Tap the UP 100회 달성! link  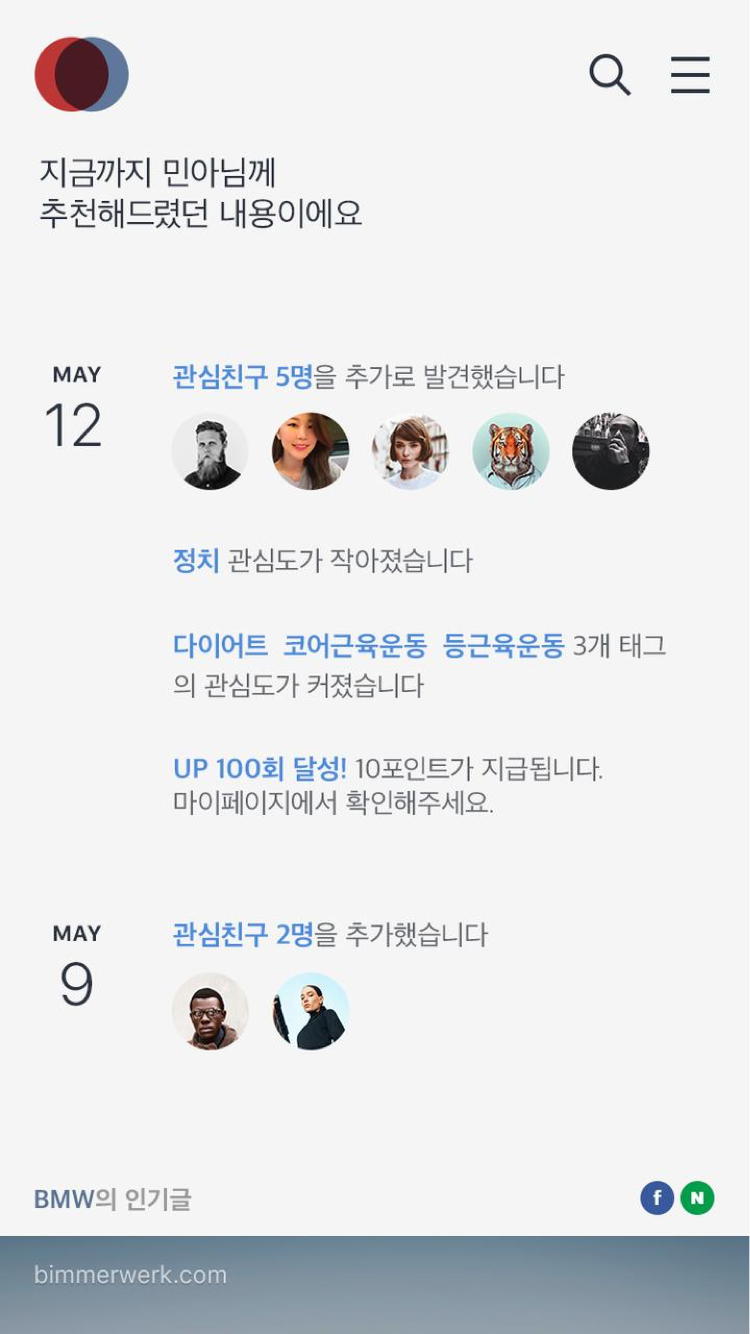point(260,769)
